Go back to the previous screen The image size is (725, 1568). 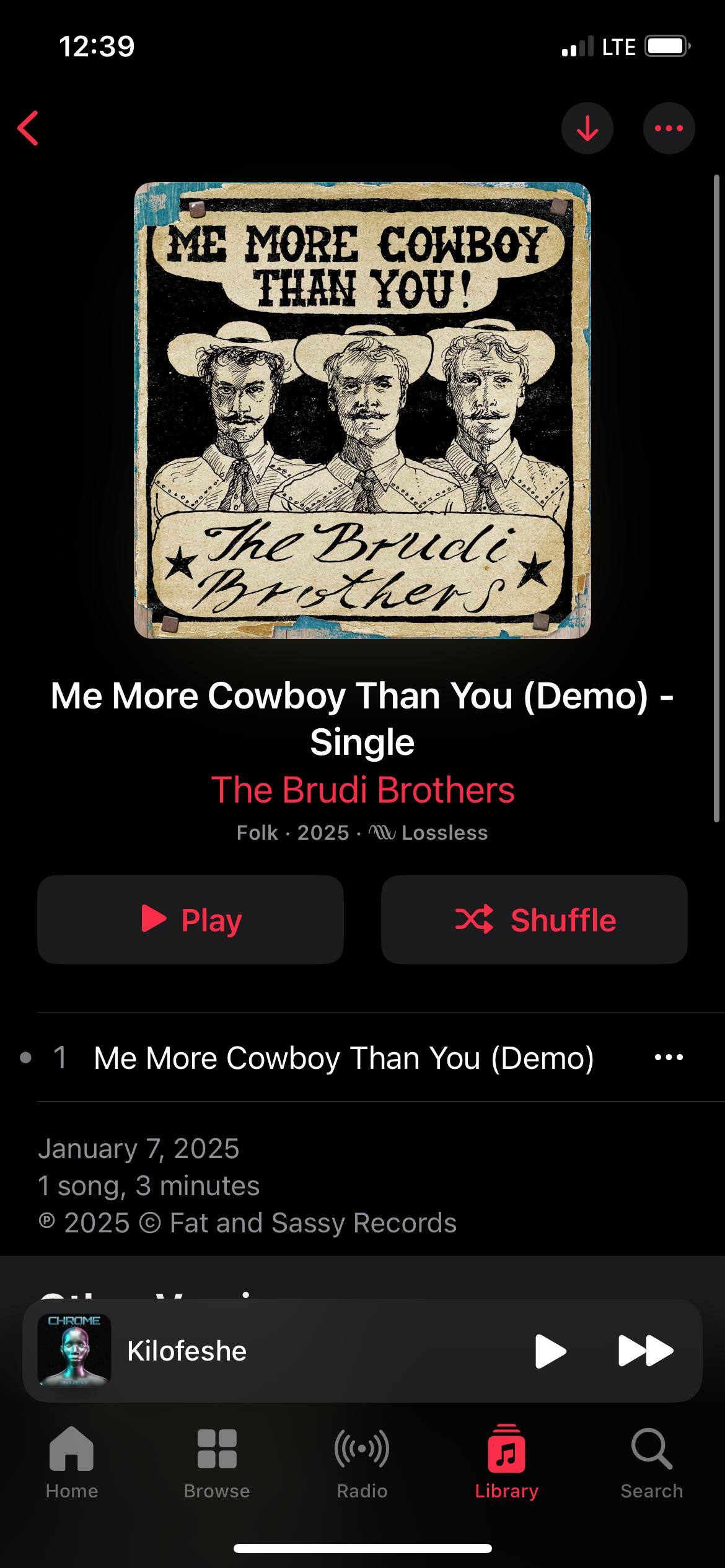[29, 128]
